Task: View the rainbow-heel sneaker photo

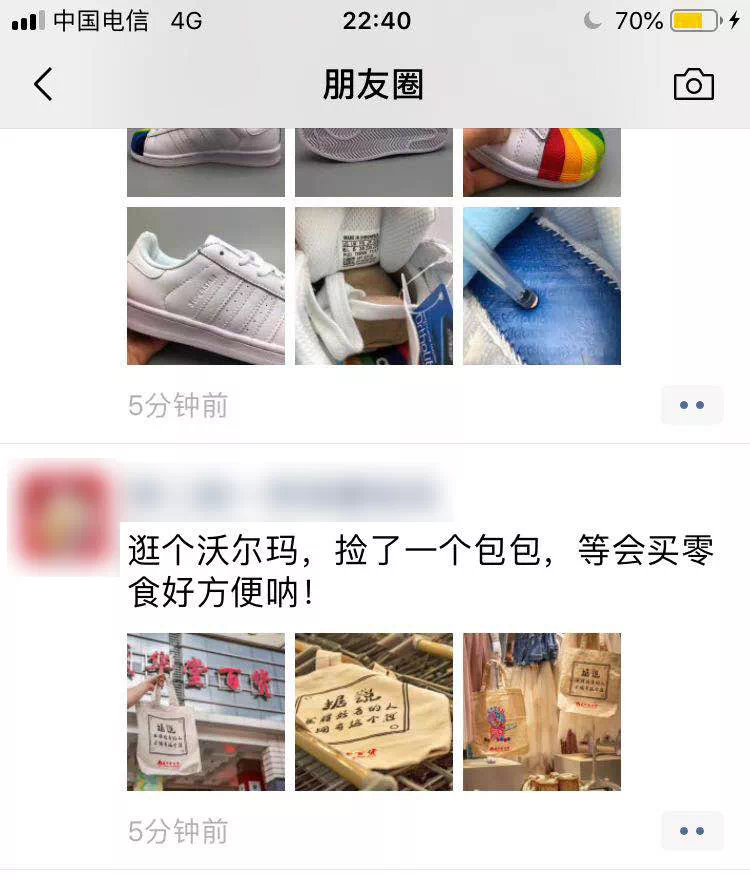Action: pos(205,163)
